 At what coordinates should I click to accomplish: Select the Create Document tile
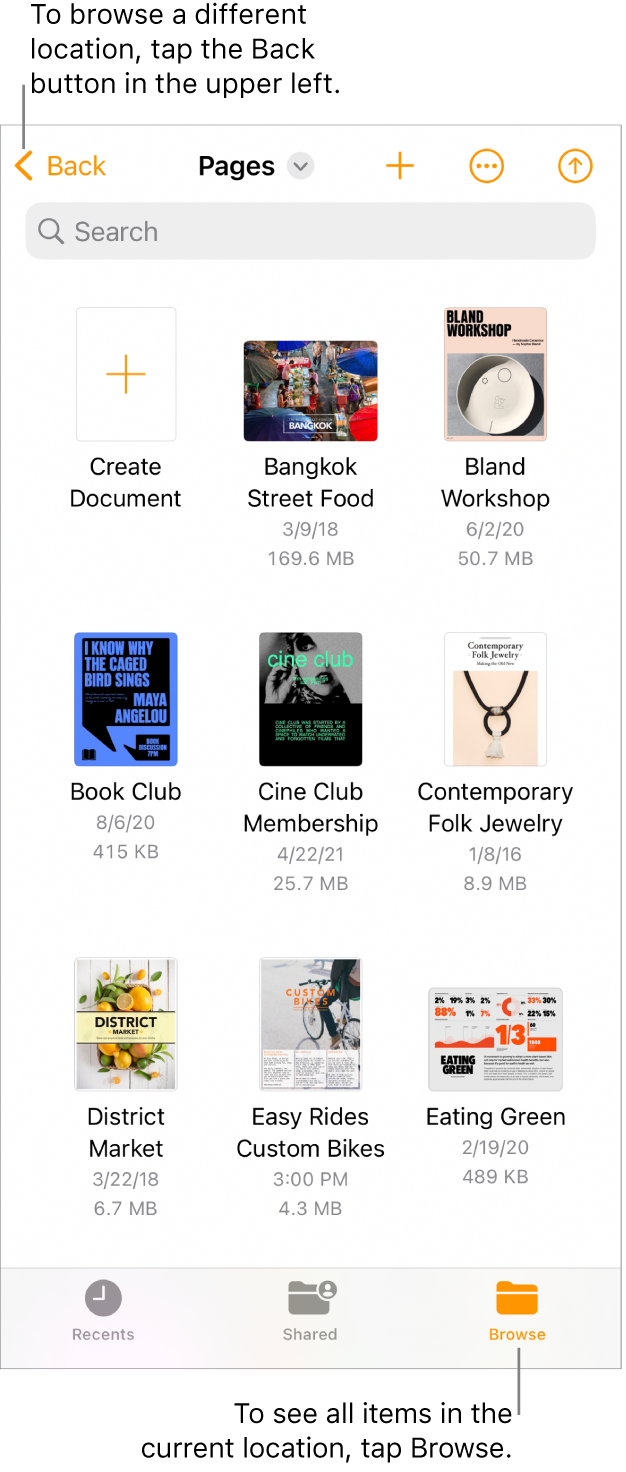click(x=126, y=375)
